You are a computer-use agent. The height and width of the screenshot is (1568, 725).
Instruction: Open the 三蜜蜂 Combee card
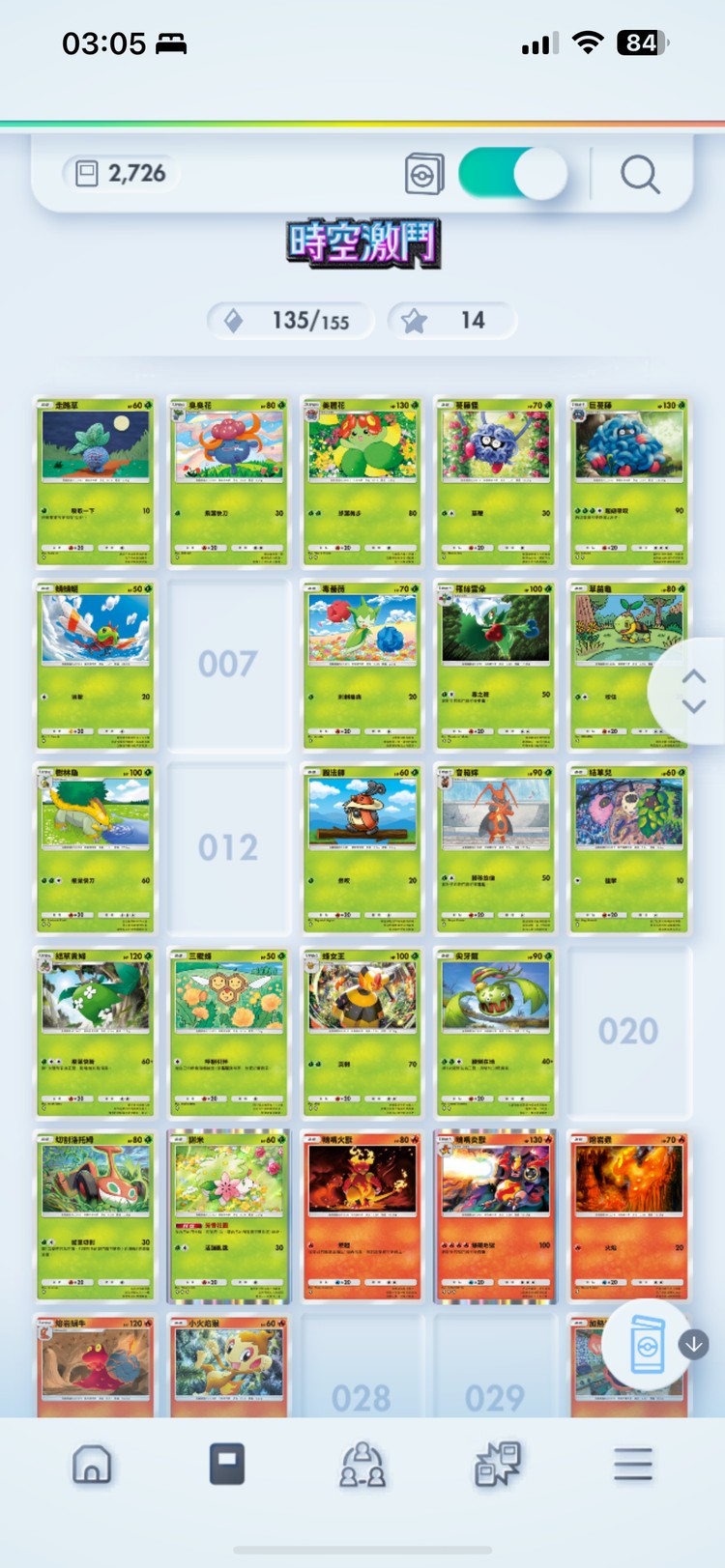click(x=228, y=1032)
